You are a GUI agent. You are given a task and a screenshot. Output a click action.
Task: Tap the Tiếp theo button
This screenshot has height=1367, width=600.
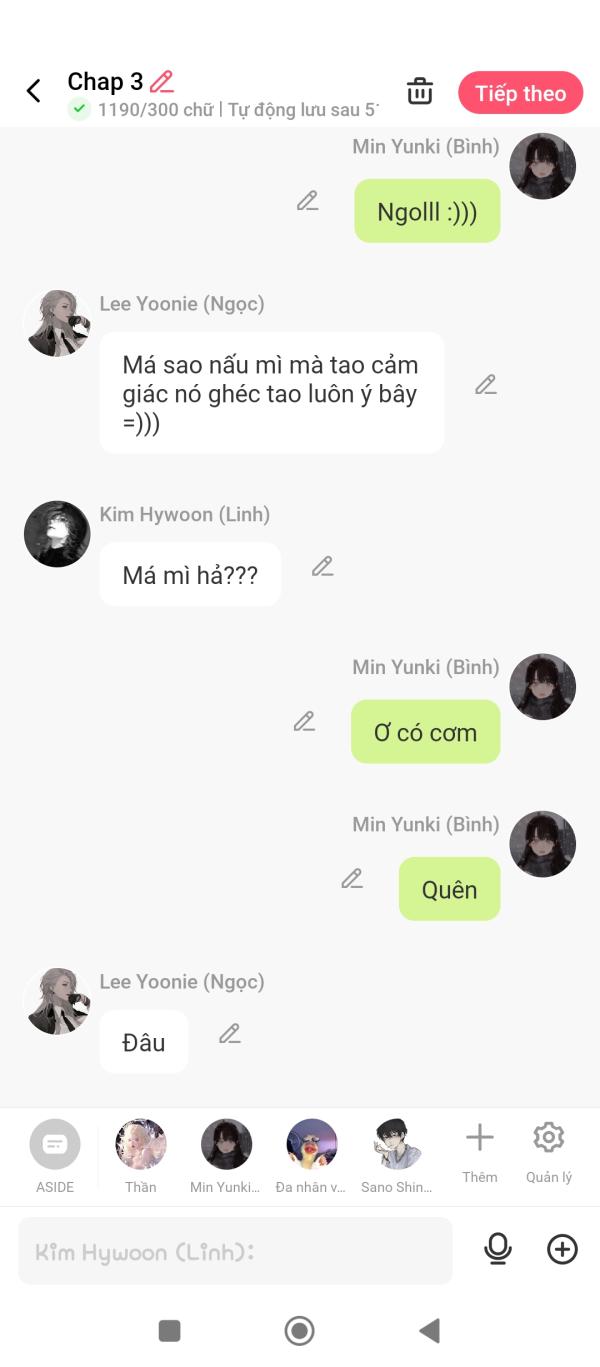[520, 93]
